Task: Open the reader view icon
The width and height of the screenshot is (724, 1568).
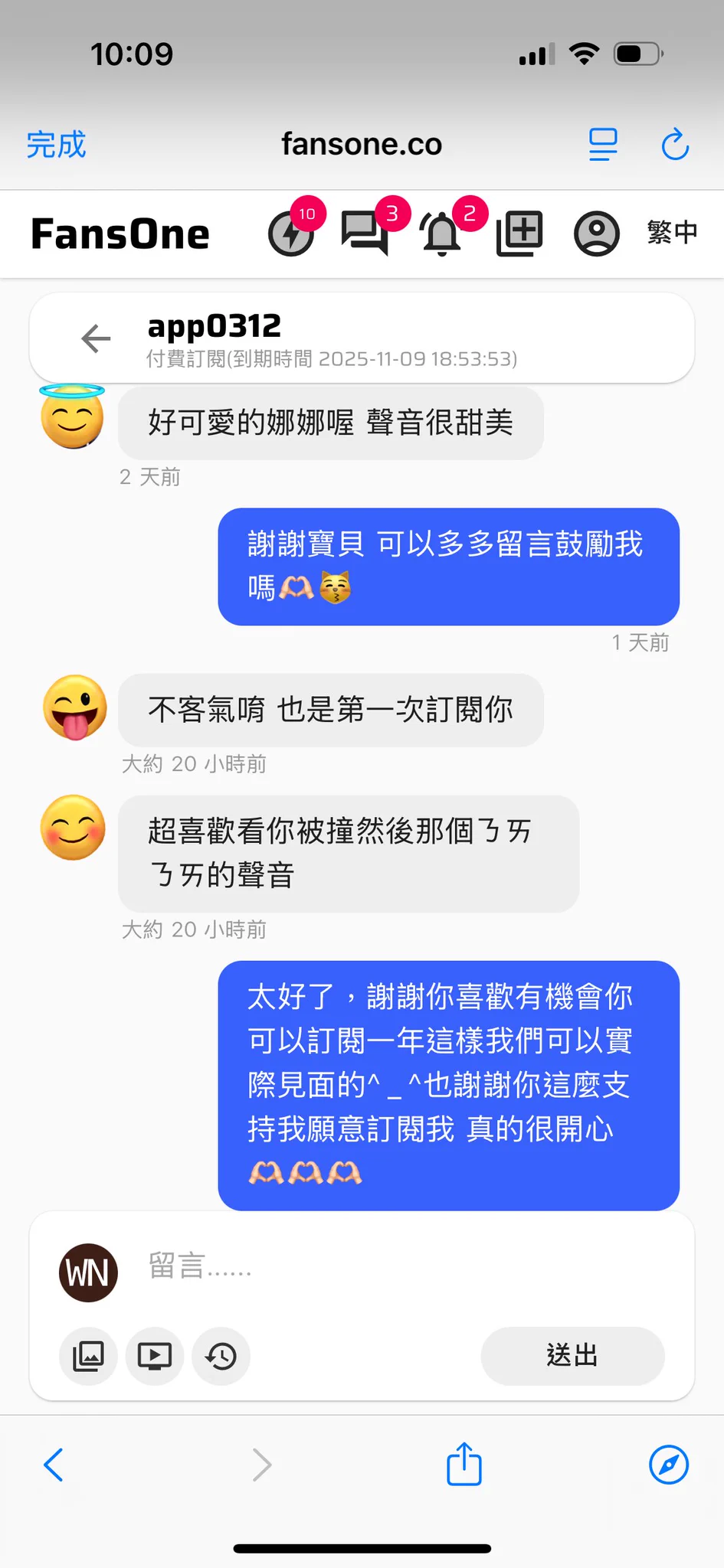Action: tap(603, 145)
